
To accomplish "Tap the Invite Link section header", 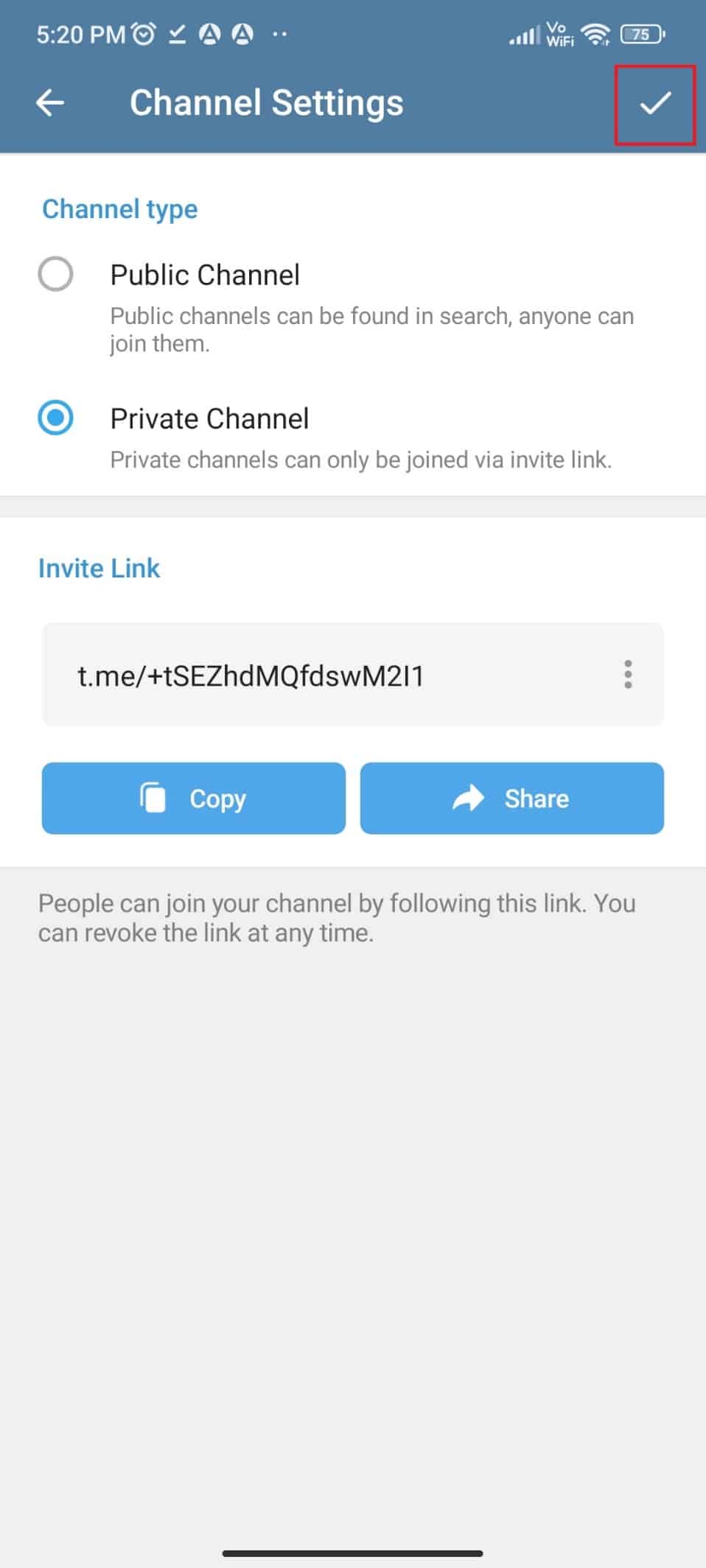I will pos(99,567).
